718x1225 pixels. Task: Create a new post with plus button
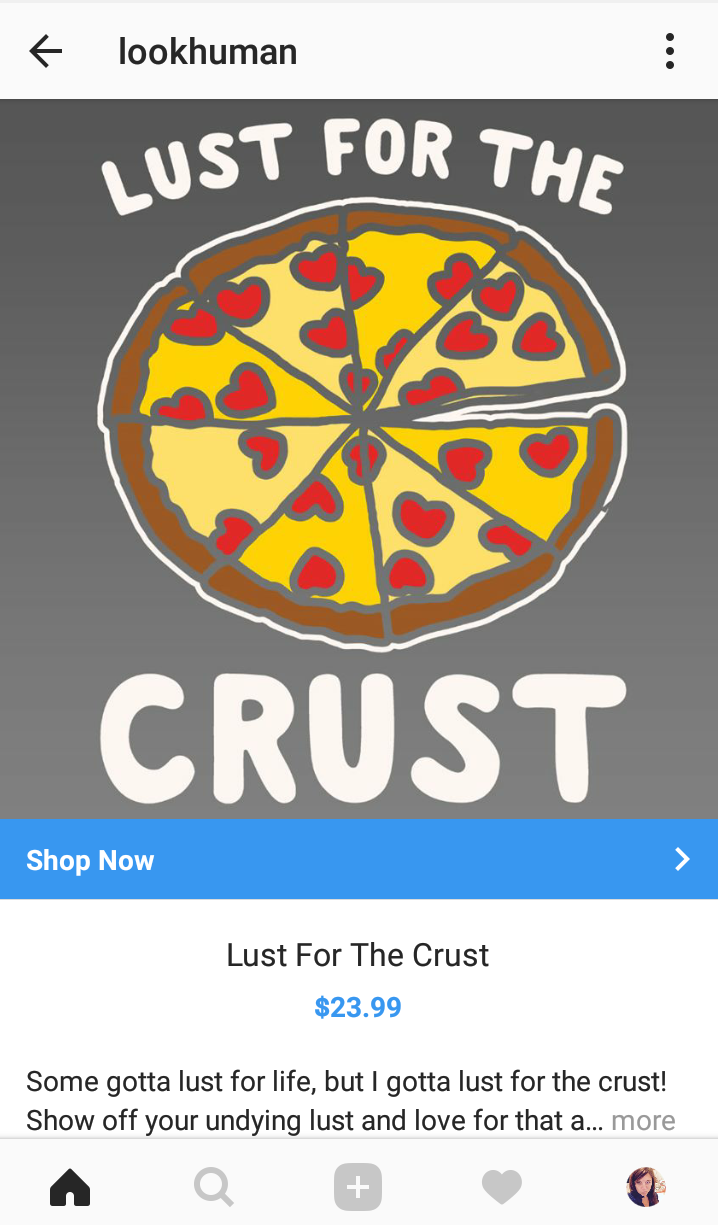pyautogui.click(x=358, y=1187)
